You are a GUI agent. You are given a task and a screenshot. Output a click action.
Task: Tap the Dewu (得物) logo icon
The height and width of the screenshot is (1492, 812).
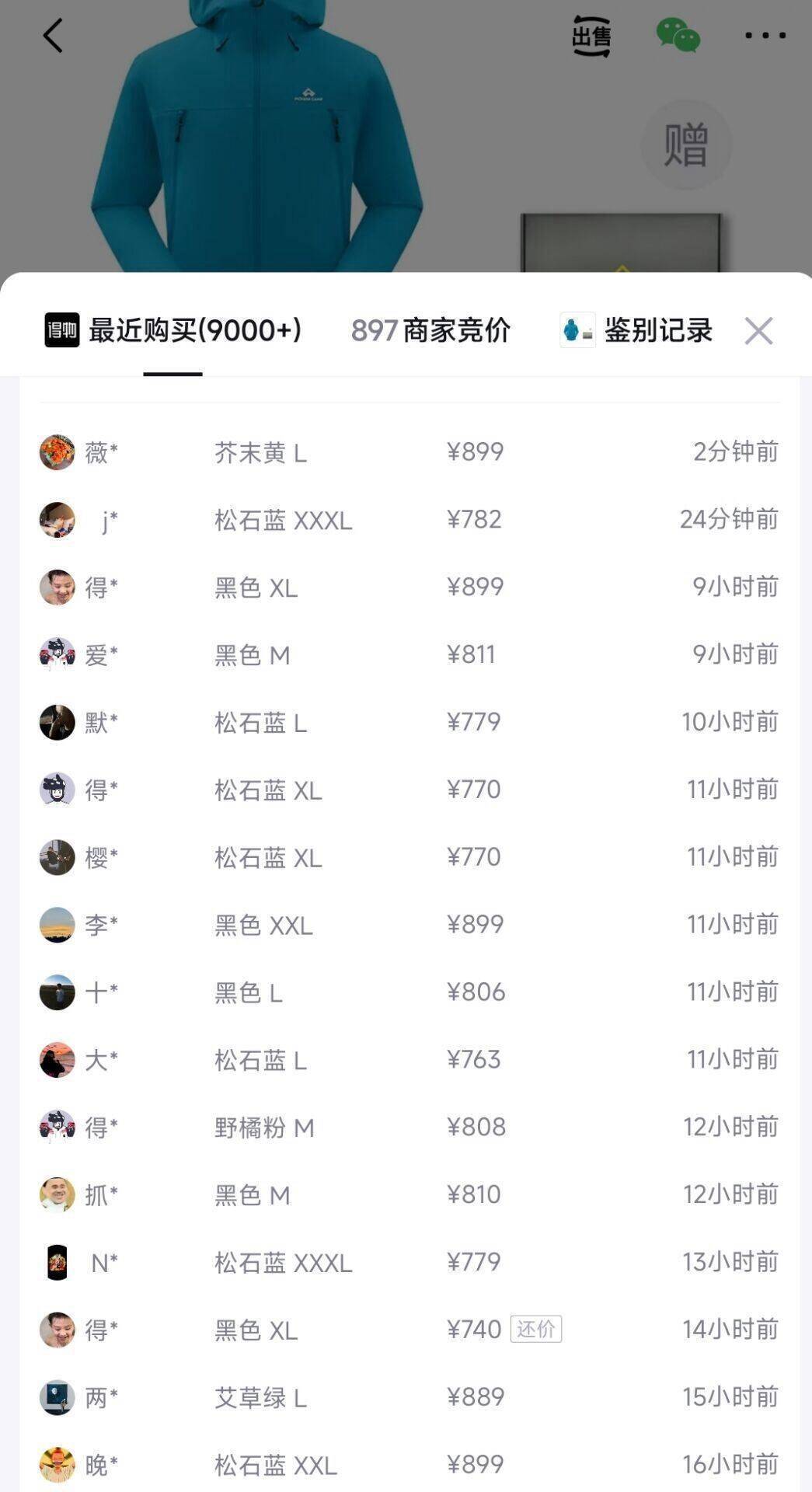point(61,329)
